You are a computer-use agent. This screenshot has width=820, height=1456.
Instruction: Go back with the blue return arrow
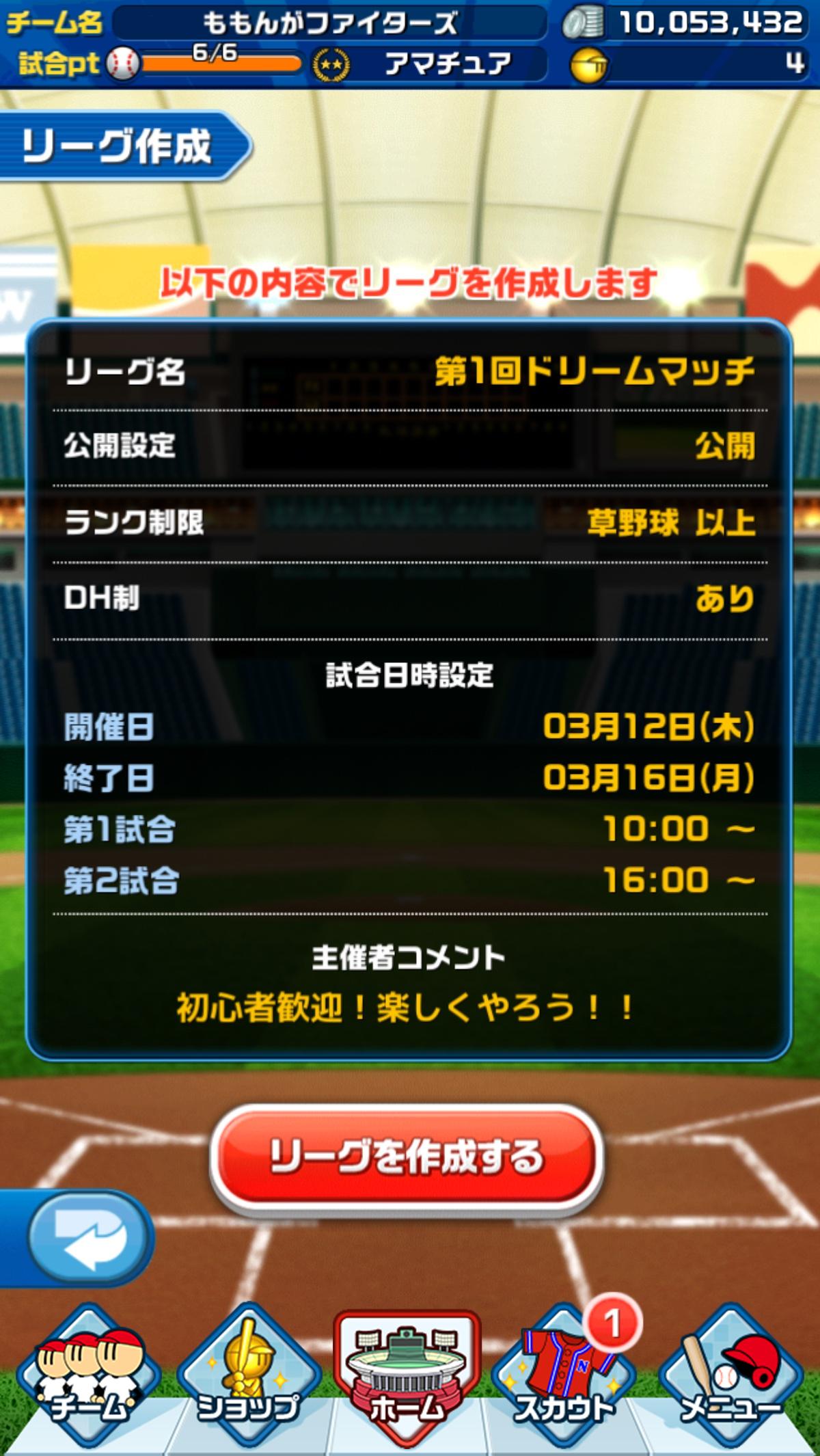pos(89,1238)
